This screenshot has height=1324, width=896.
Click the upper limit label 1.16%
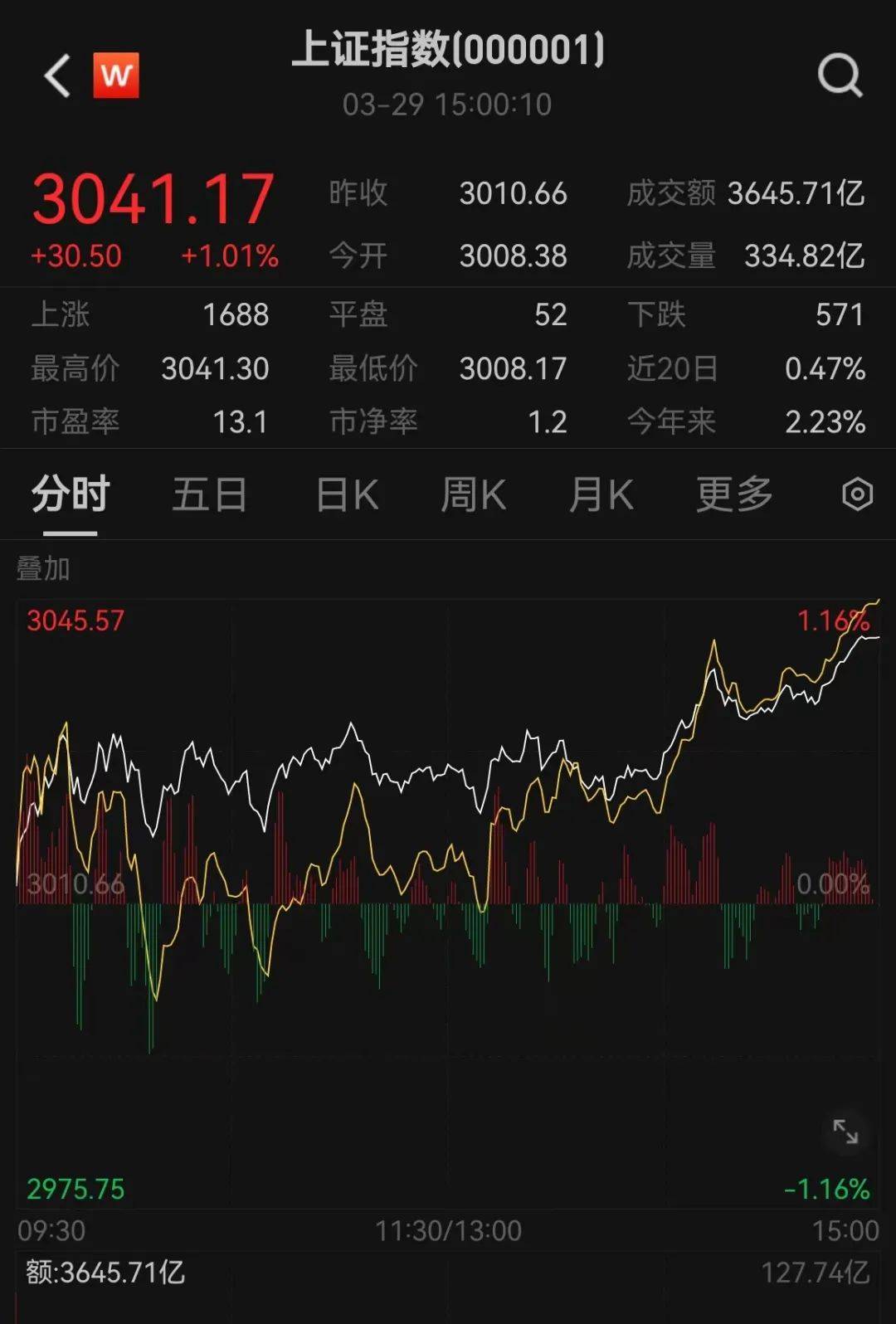click(x=834, y=618)
